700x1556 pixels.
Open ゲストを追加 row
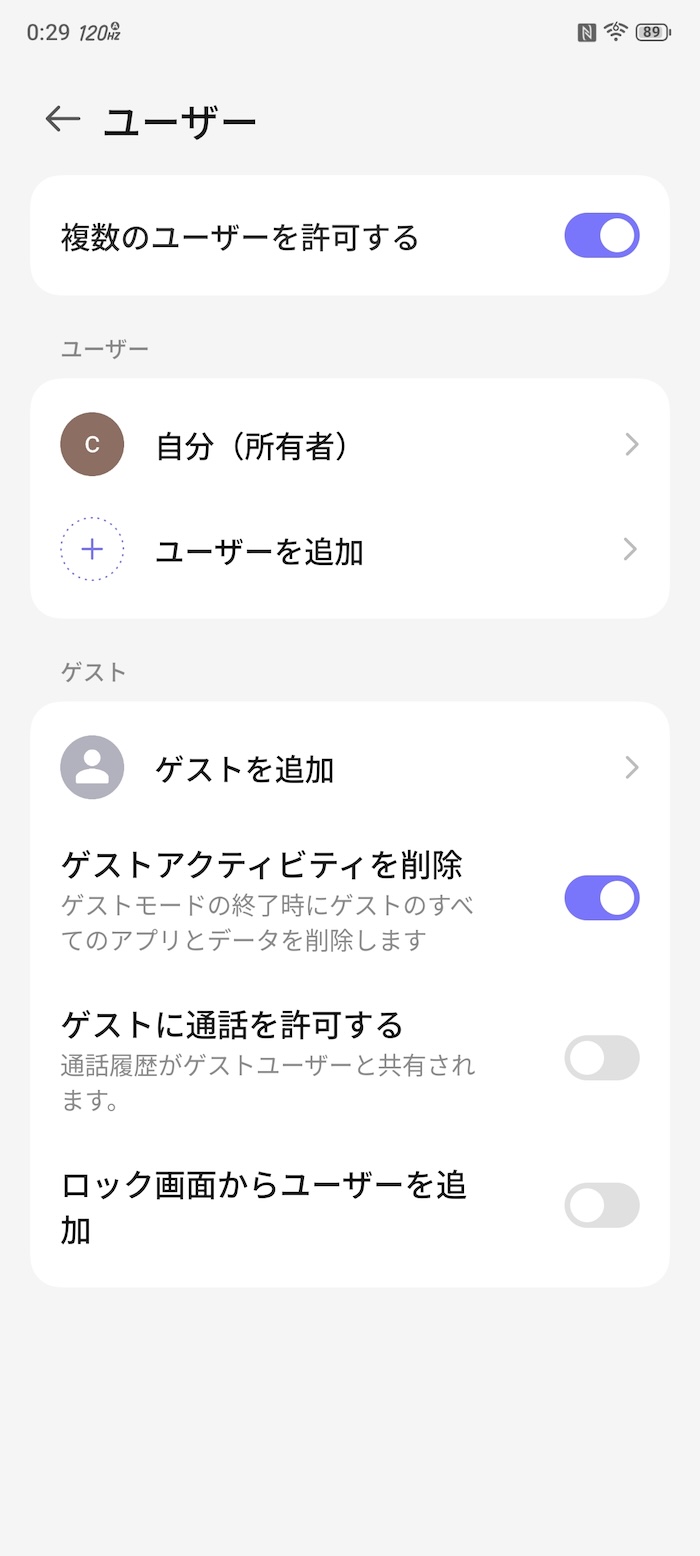point(350,768)
